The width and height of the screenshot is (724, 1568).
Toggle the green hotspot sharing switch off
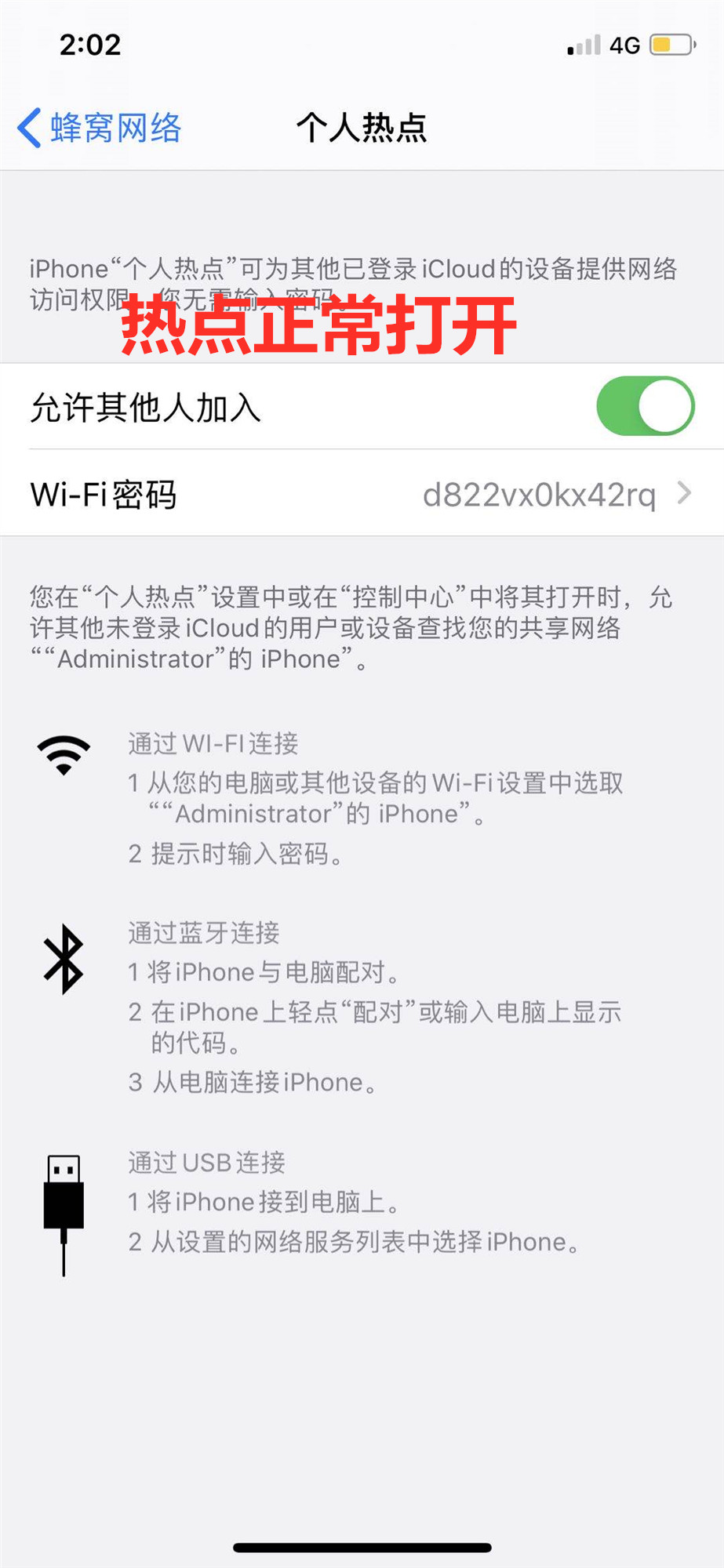[645, 406]
